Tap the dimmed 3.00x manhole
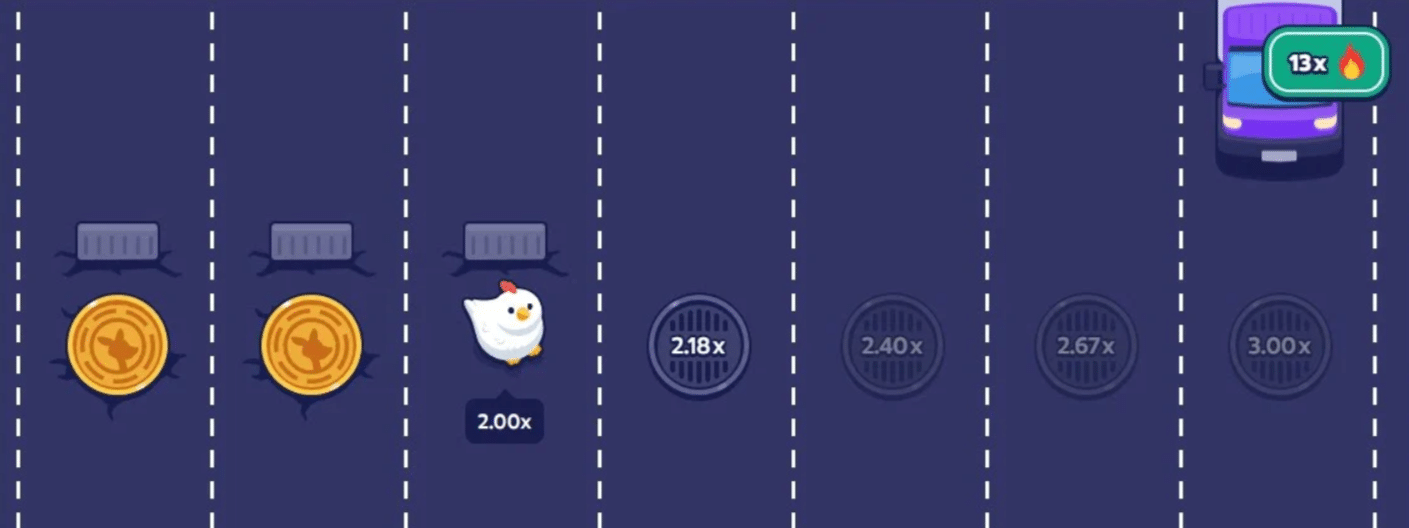This screenshot has height=528, width=1409. click(x=1279, y=346)
